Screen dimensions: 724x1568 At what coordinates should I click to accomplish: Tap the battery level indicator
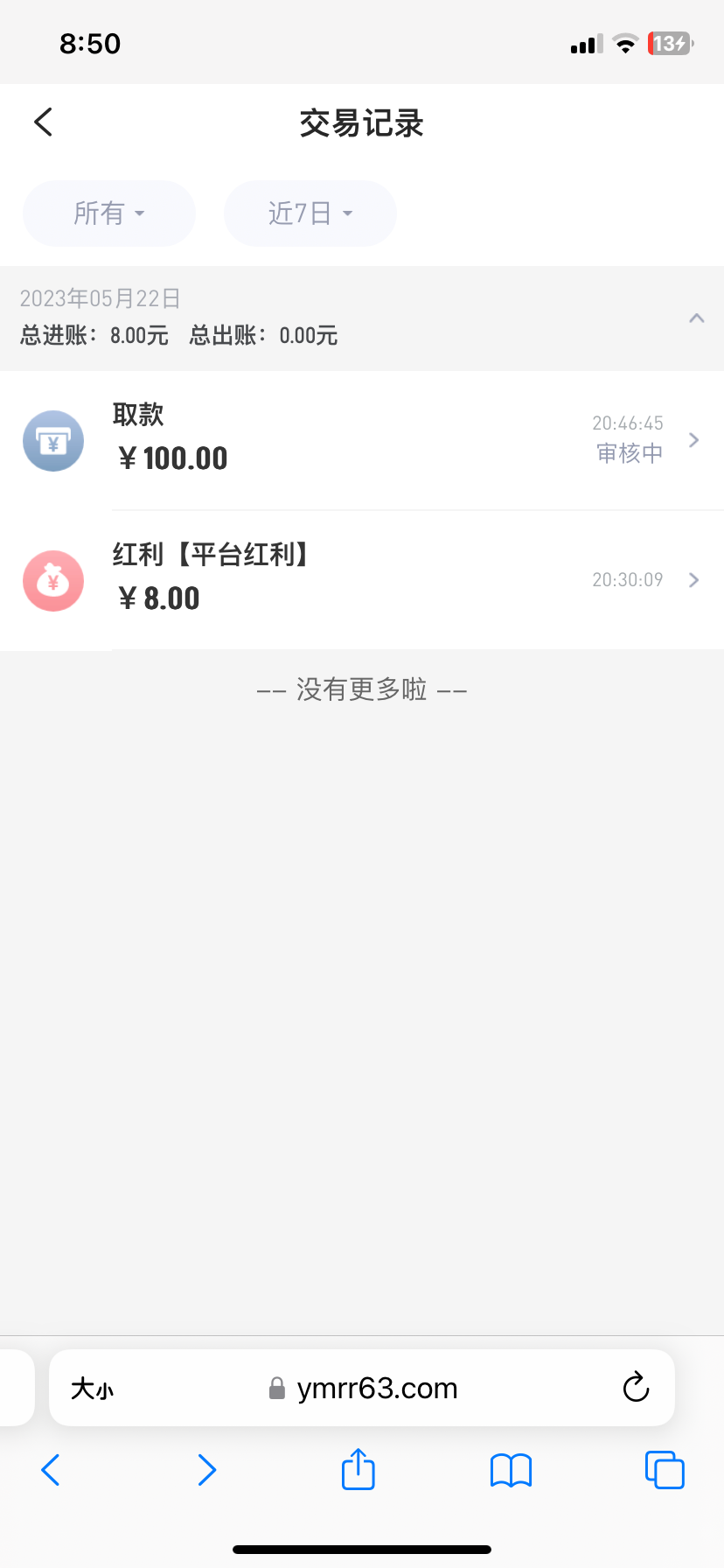669,43
